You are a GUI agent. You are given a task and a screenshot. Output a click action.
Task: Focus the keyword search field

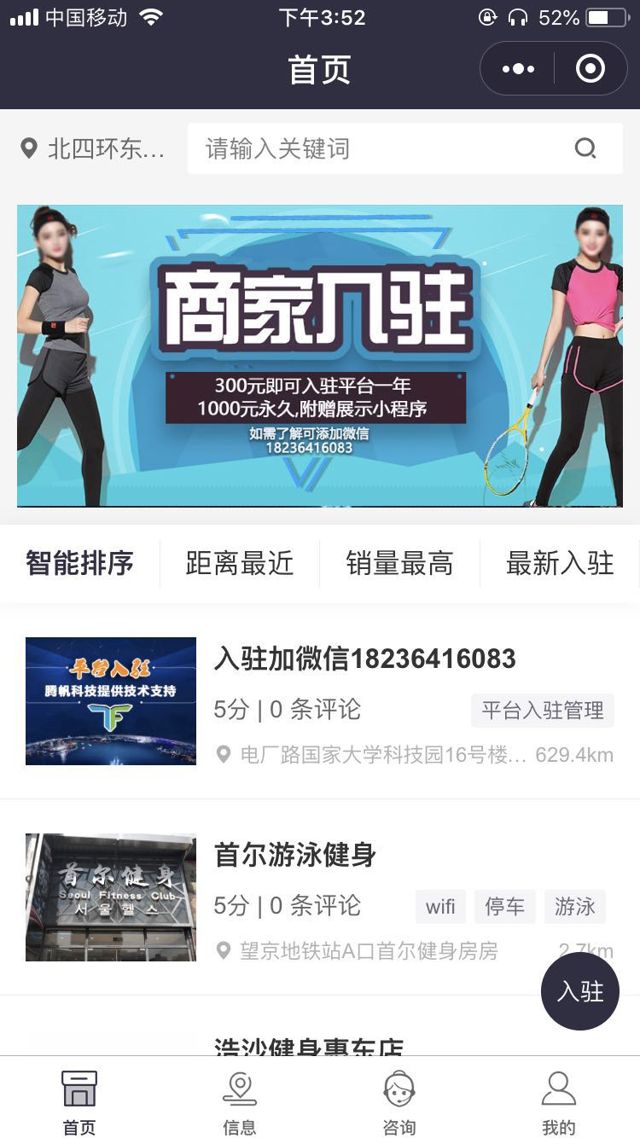[x=380, y=150]
